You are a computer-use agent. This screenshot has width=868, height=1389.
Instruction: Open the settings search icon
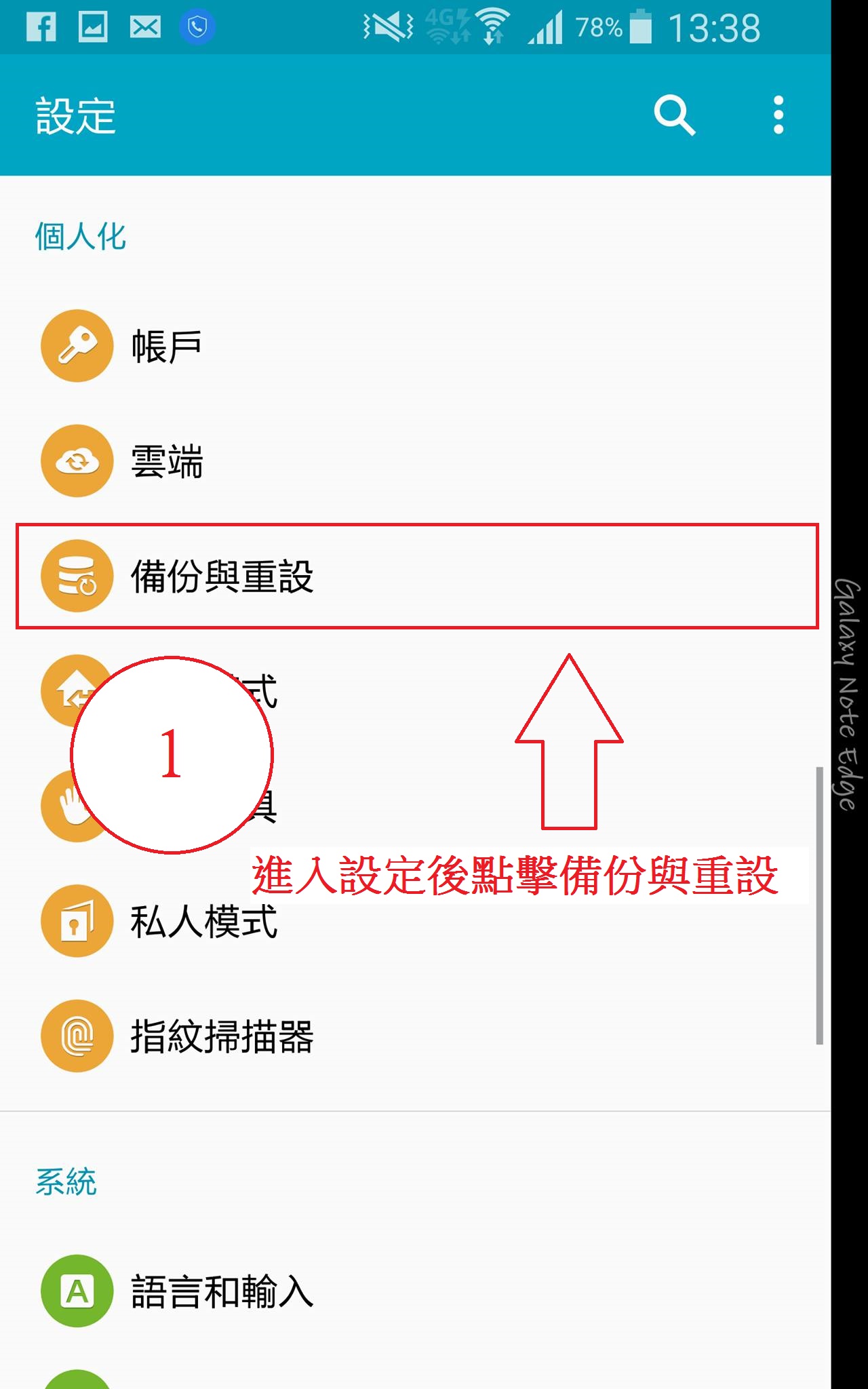[674, 115]
